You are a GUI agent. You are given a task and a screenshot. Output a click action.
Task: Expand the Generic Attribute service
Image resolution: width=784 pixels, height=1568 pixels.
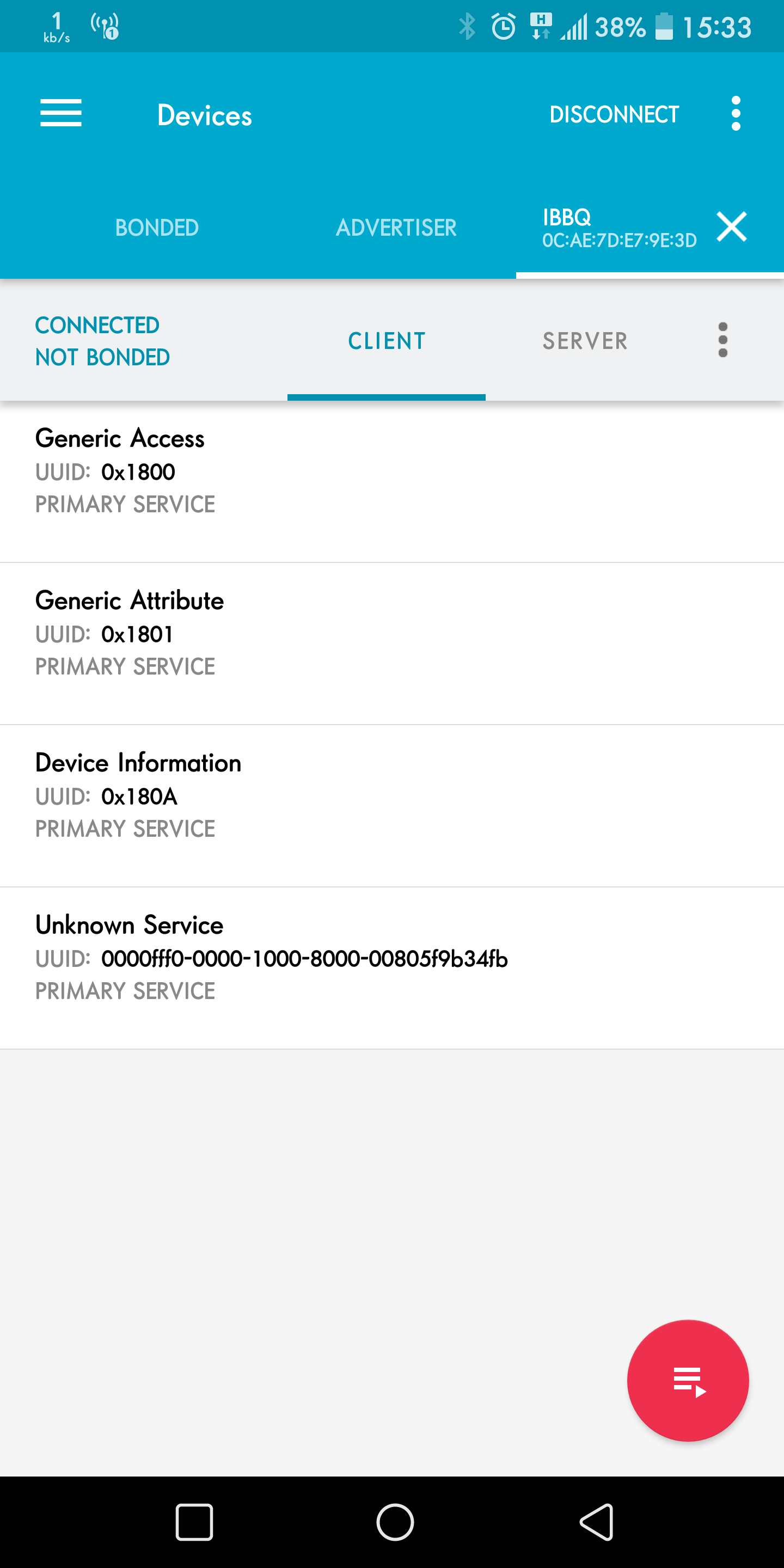392,644
